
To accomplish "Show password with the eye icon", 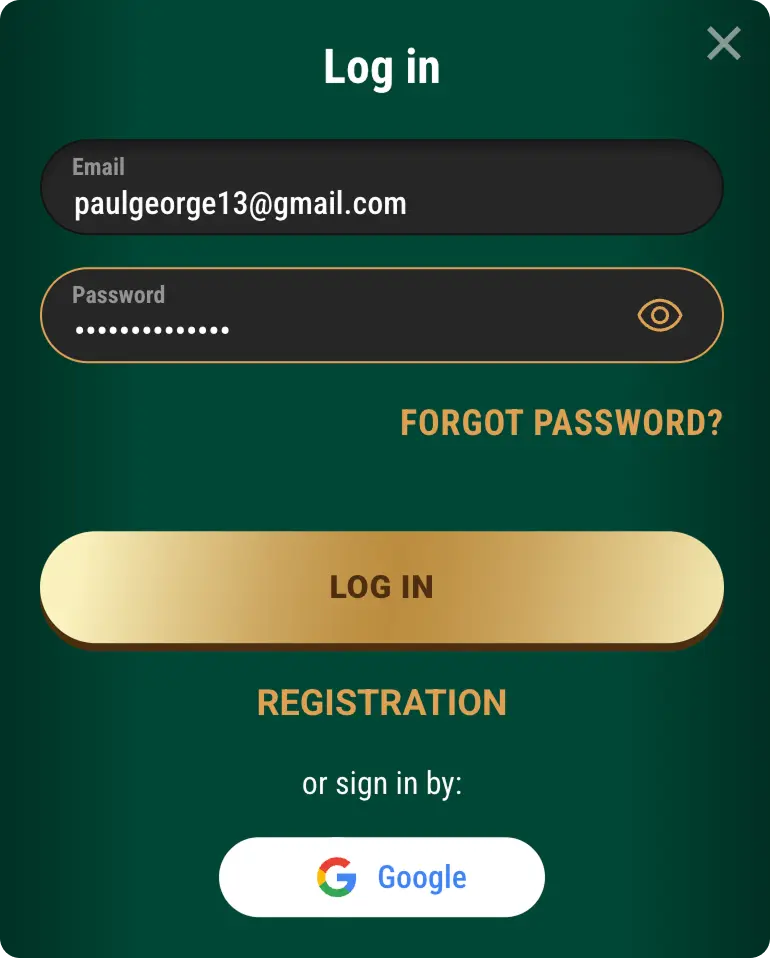I will point(660,316).
